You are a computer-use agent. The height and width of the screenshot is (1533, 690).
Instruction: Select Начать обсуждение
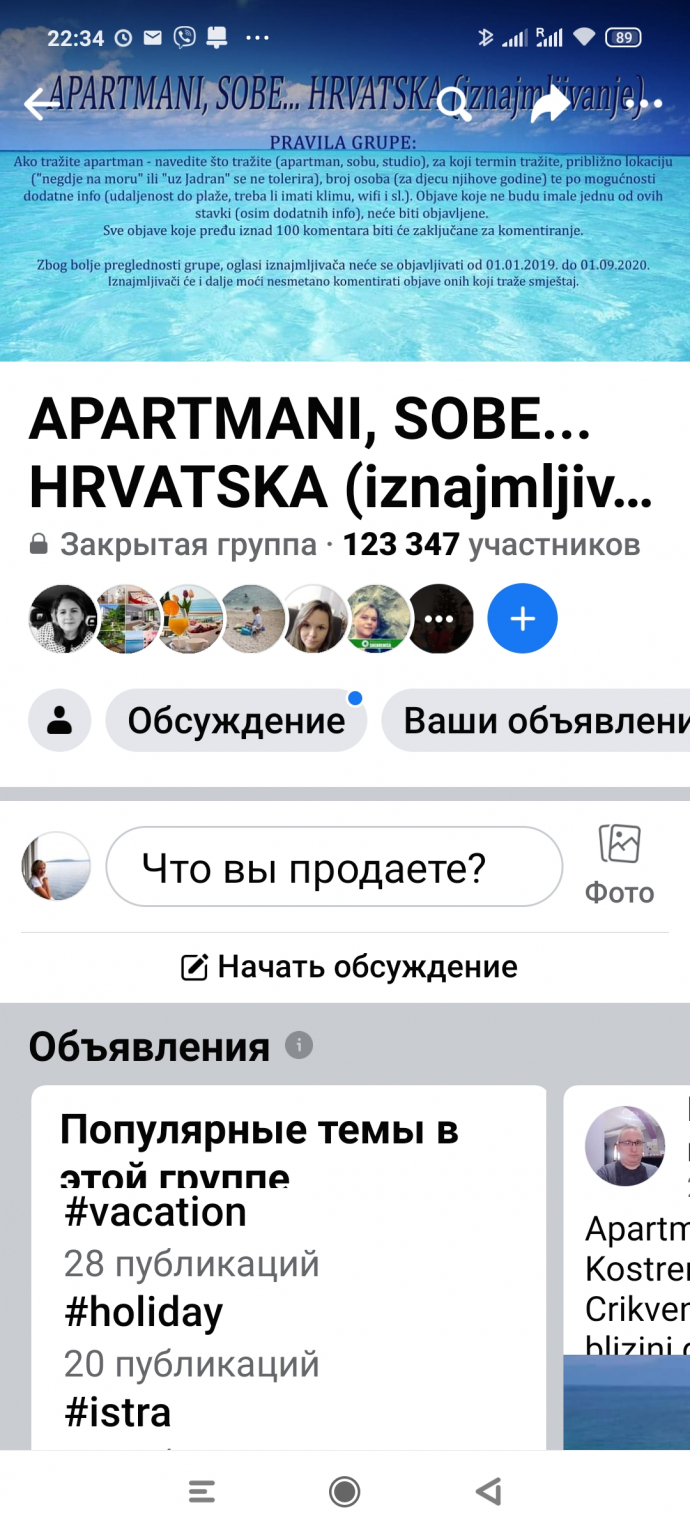coord(348,967)
